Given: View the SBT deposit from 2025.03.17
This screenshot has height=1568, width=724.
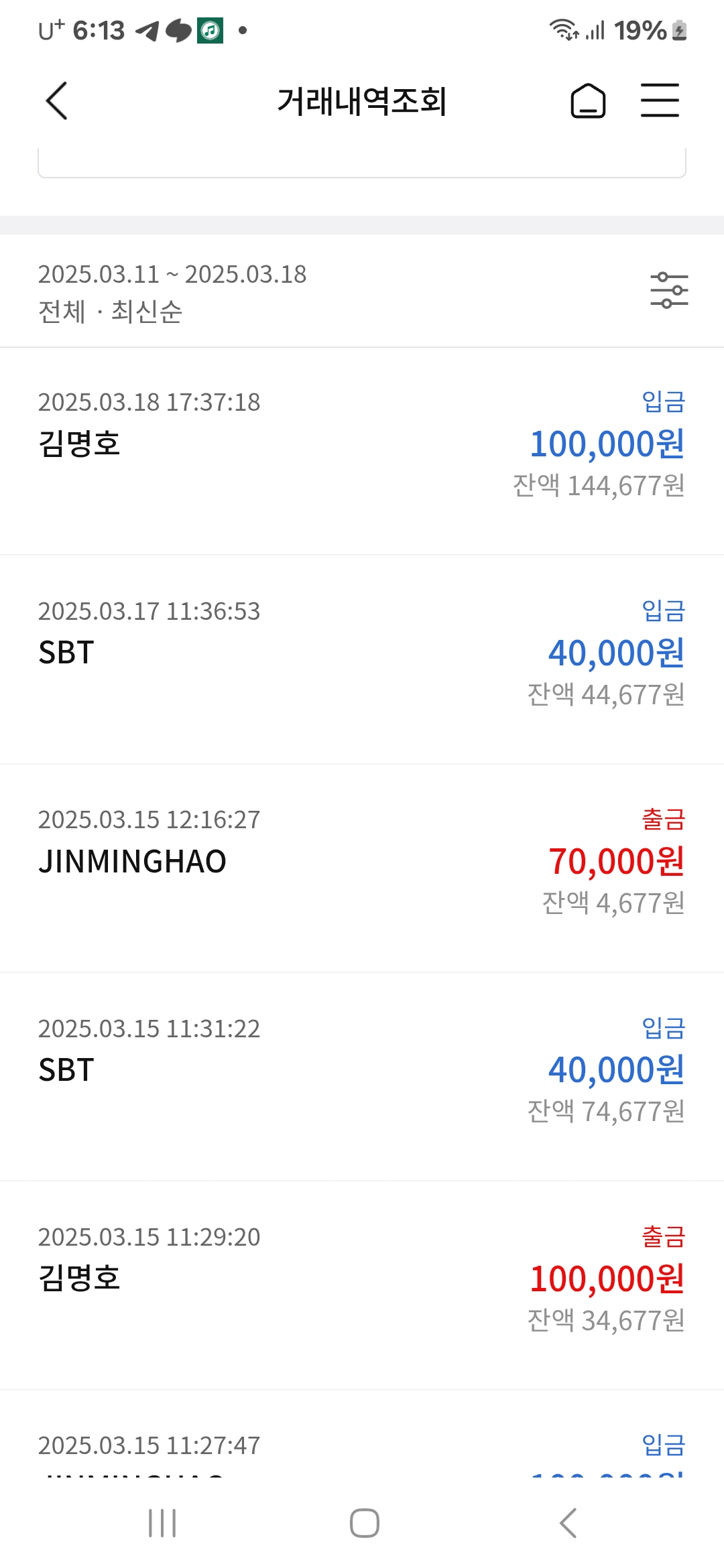Looking at the screenshot, I should (362, 659).
